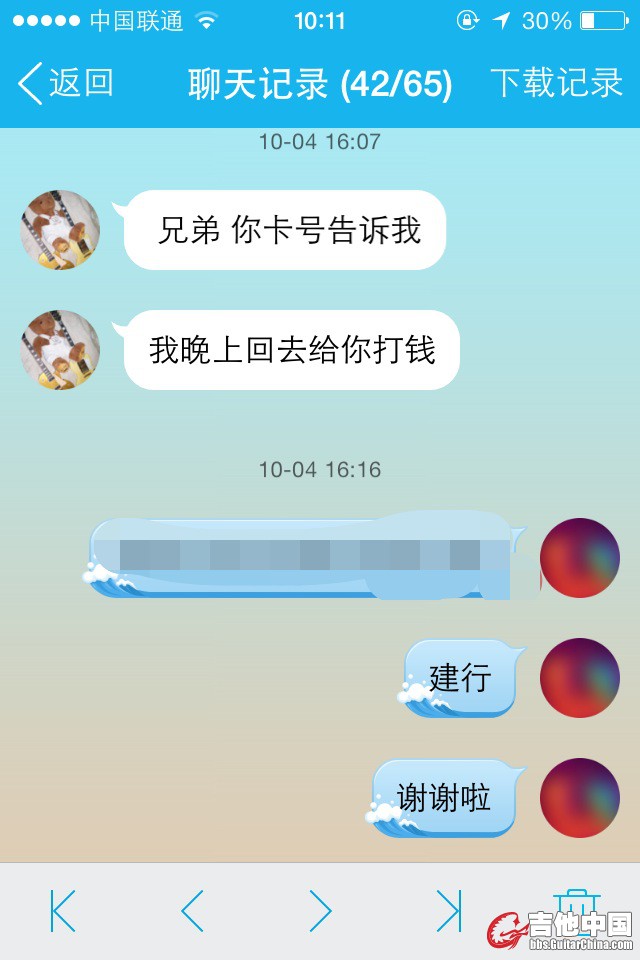The width and height of the screenshot is (640, 960).
Task: Jump to the last page of records
Action: [449, 911]
